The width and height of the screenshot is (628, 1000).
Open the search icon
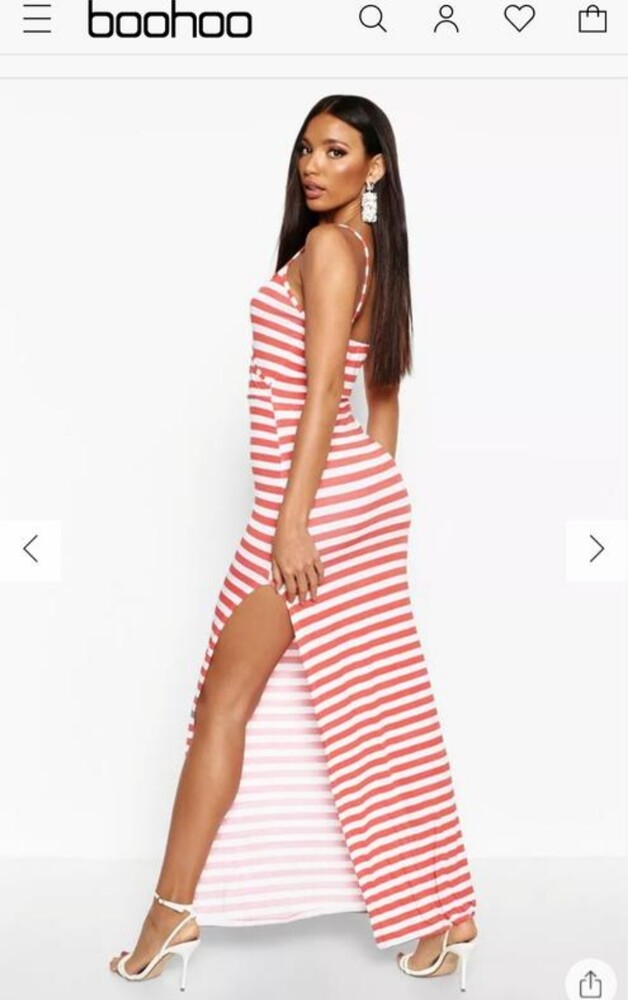372,19
